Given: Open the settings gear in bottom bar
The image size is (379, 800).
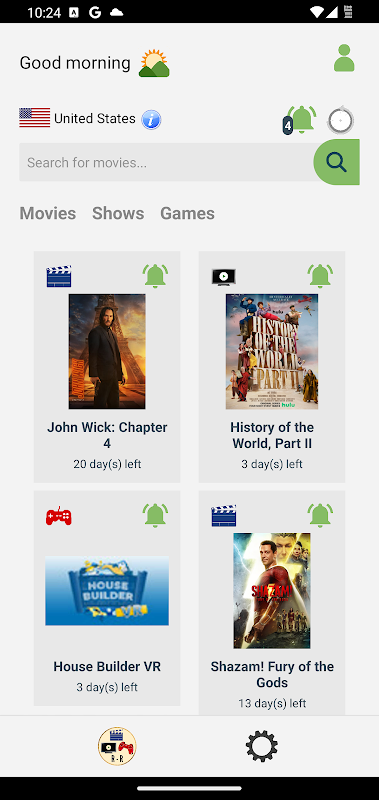Looking at the screenshot, I should click(262, 746).
